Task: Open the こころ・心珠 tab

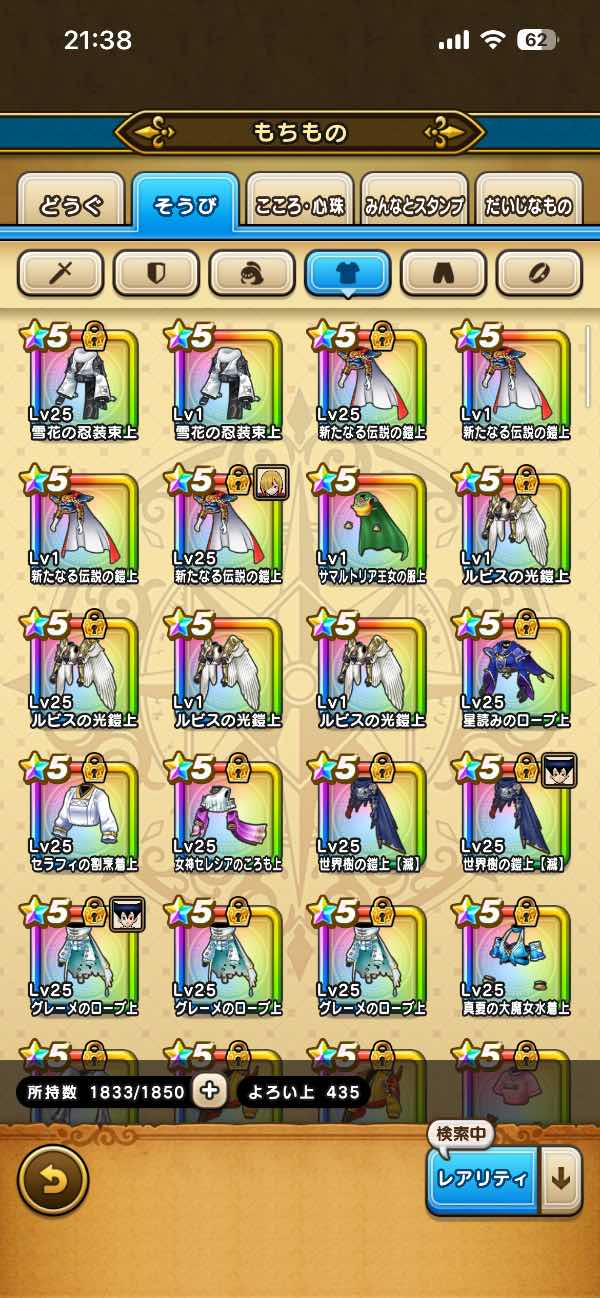Action: pyautogui.click(x=300, y=206)
